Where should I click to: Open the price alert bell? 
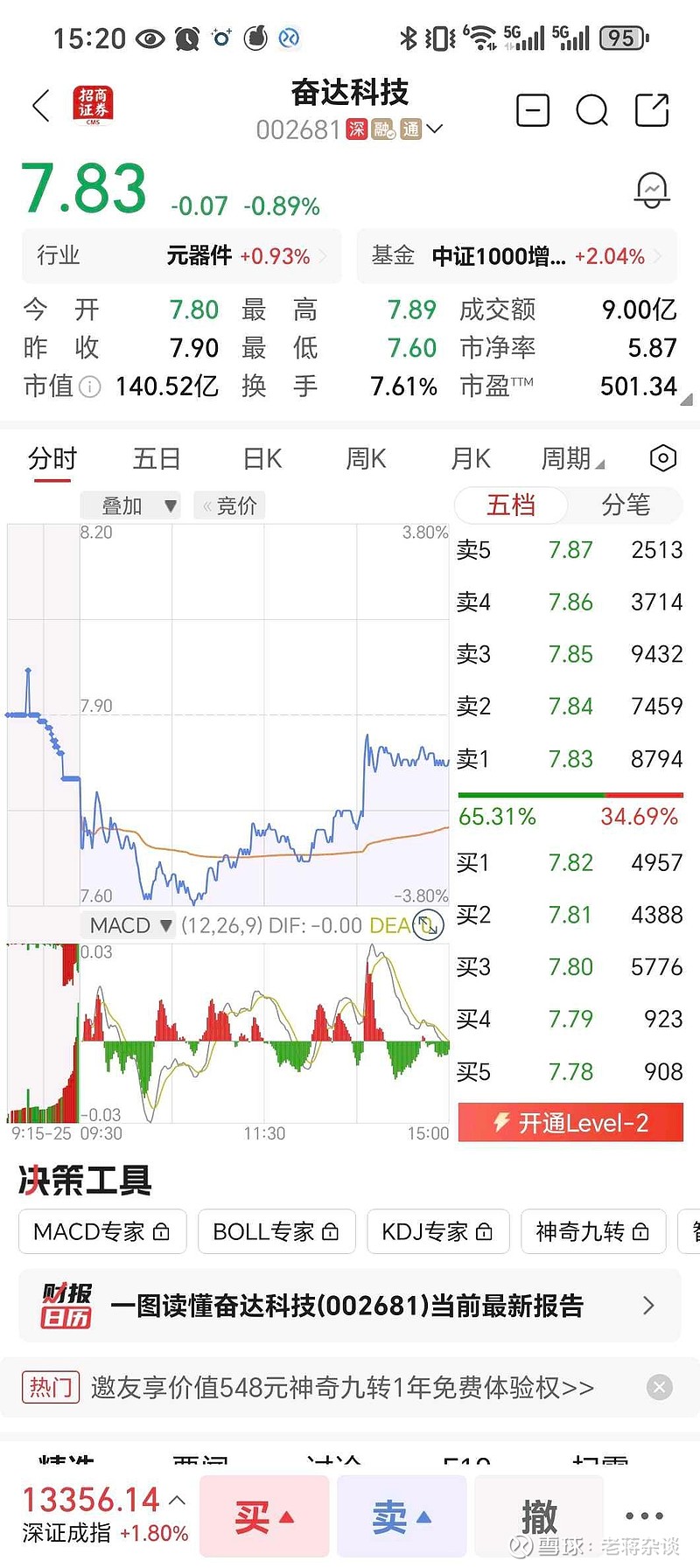652,190
